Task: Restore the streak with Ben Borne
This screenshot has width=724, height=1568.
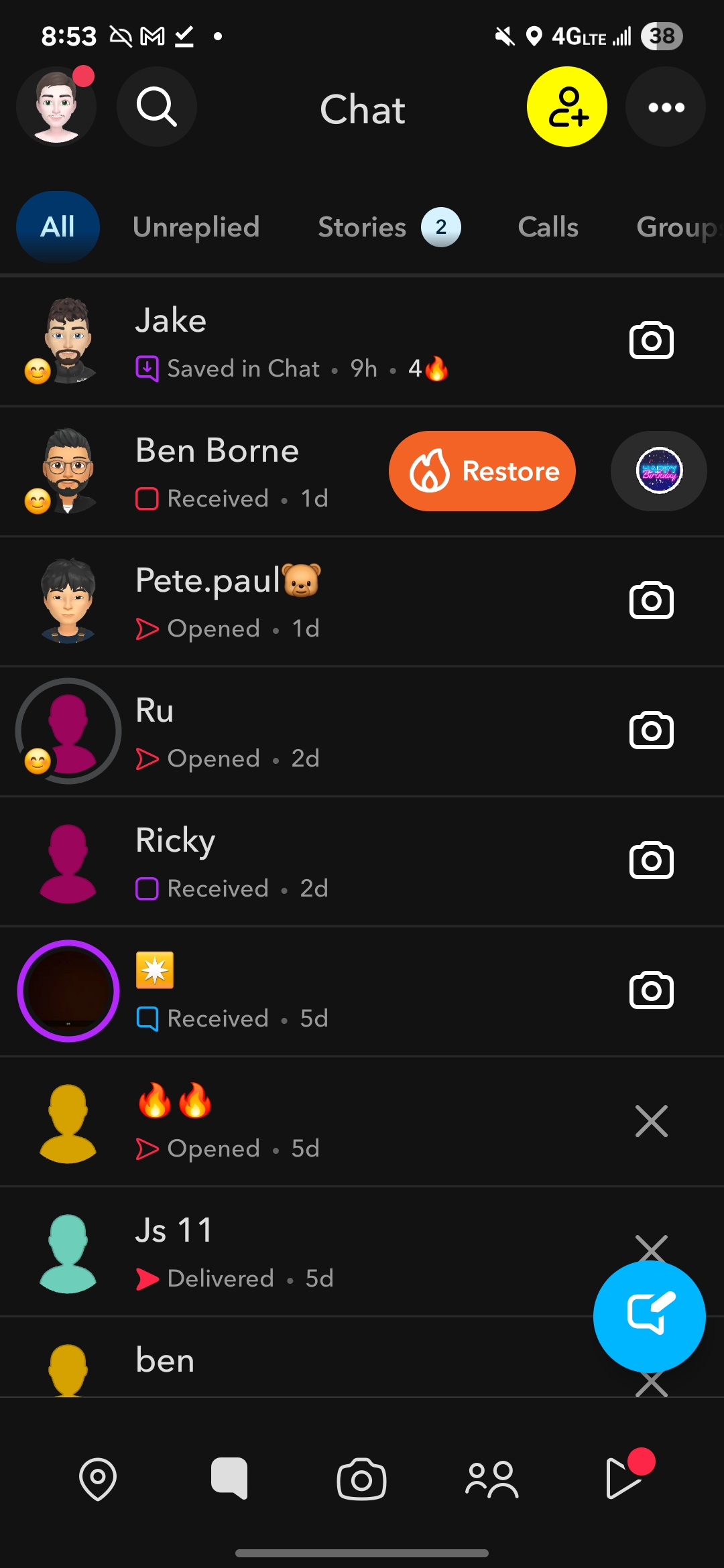Action: (x=482, y=471)
